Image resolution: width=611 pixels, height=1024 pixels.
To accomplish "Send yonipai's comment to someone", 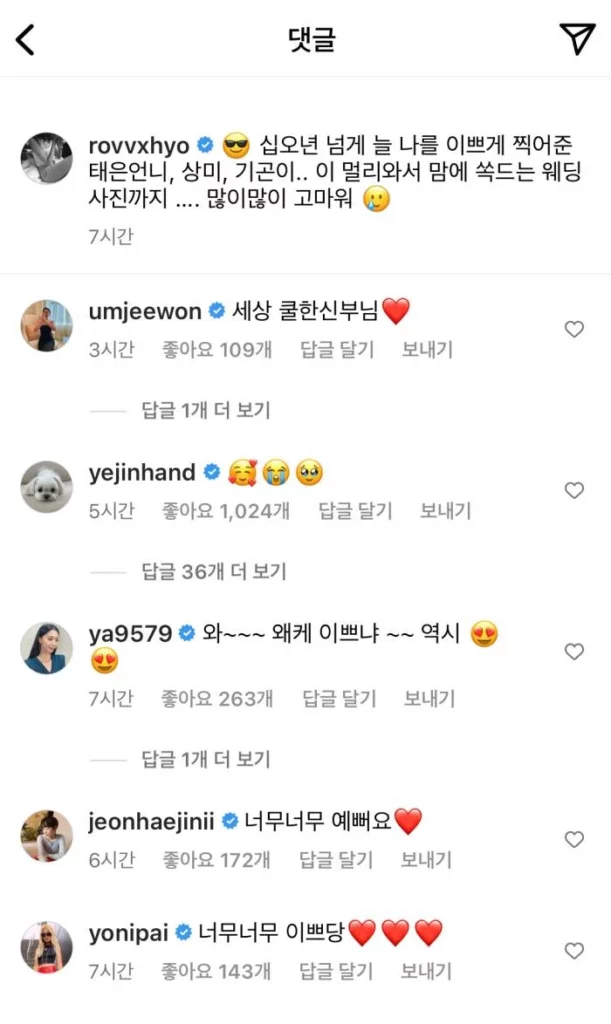I will [x=427, y=970].
